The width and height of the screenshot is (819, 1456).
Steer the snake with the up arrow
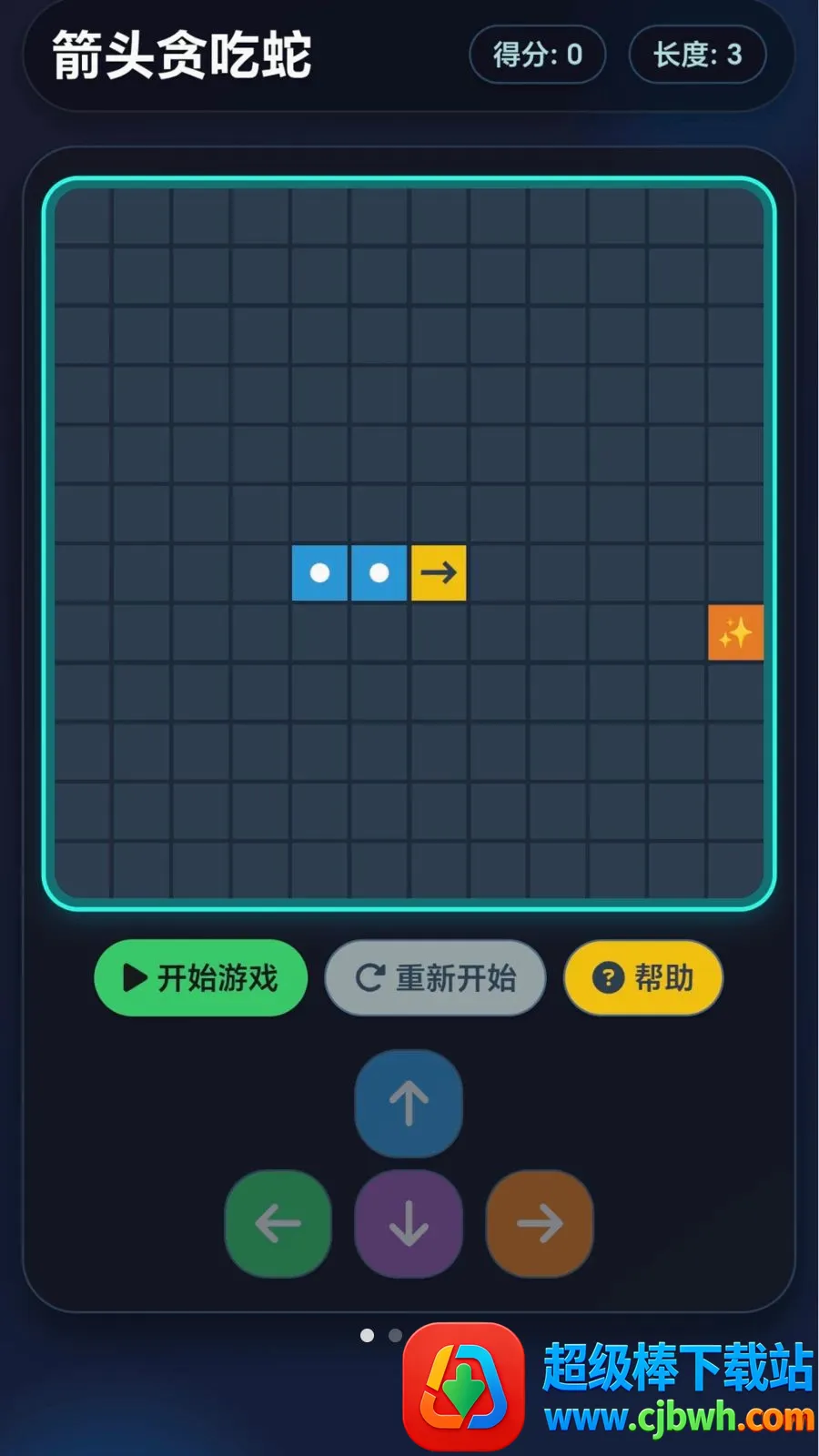(409, 1103)
